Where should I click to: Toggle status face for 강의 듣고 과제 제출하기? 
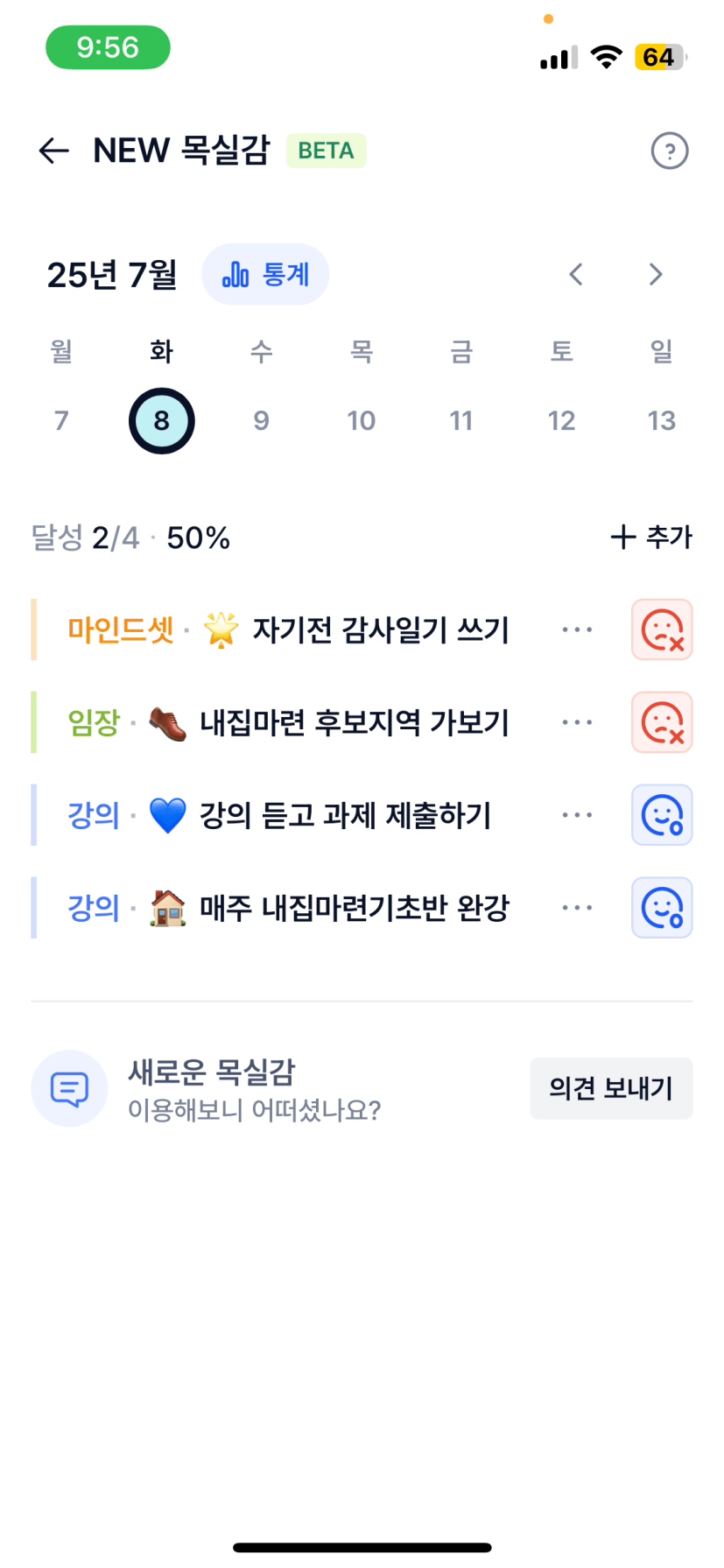coord(662,815)
